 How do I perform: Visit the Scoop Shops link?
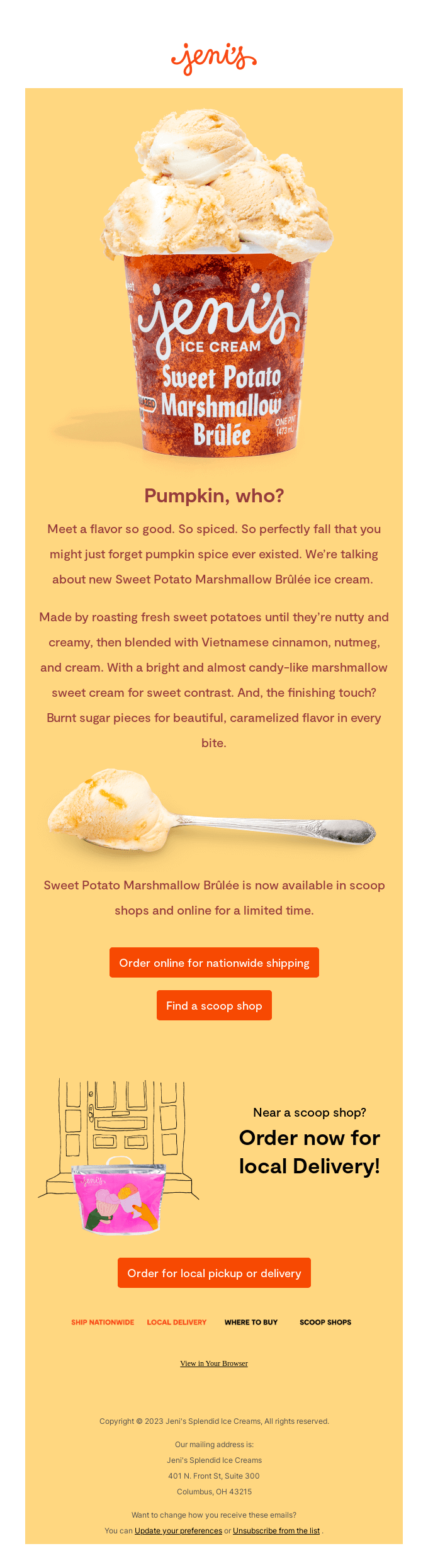325,1322
